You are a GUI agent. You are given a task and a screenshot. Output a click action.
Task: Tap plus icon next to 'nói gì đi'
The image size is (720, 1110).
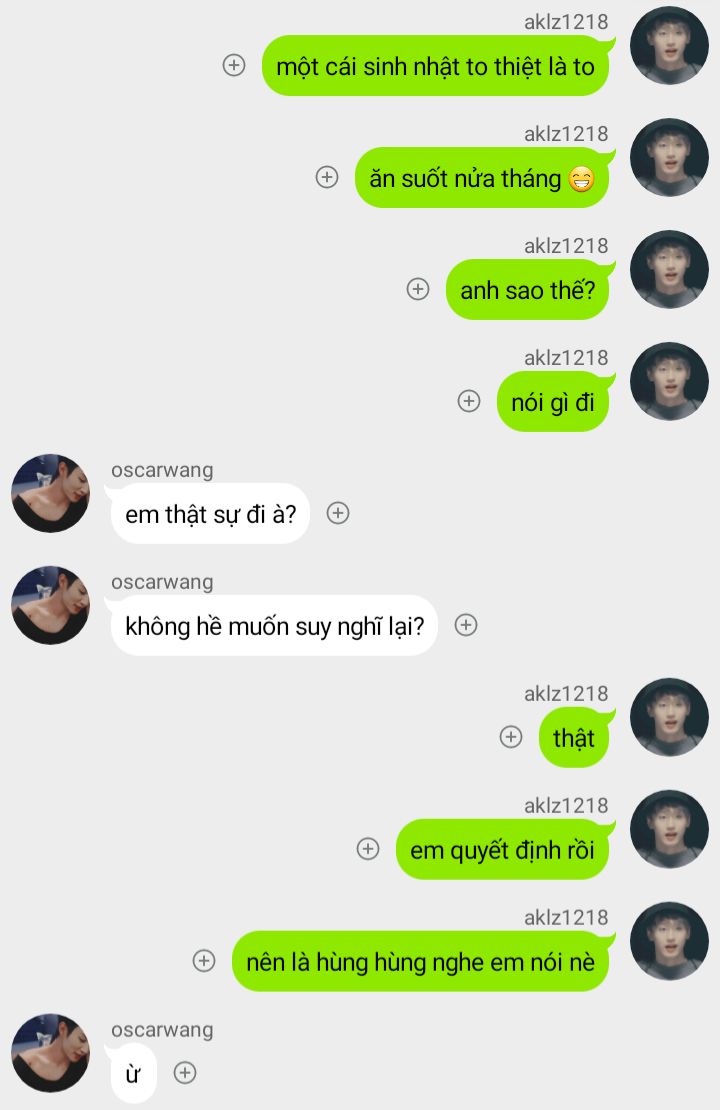click(469, 401)
